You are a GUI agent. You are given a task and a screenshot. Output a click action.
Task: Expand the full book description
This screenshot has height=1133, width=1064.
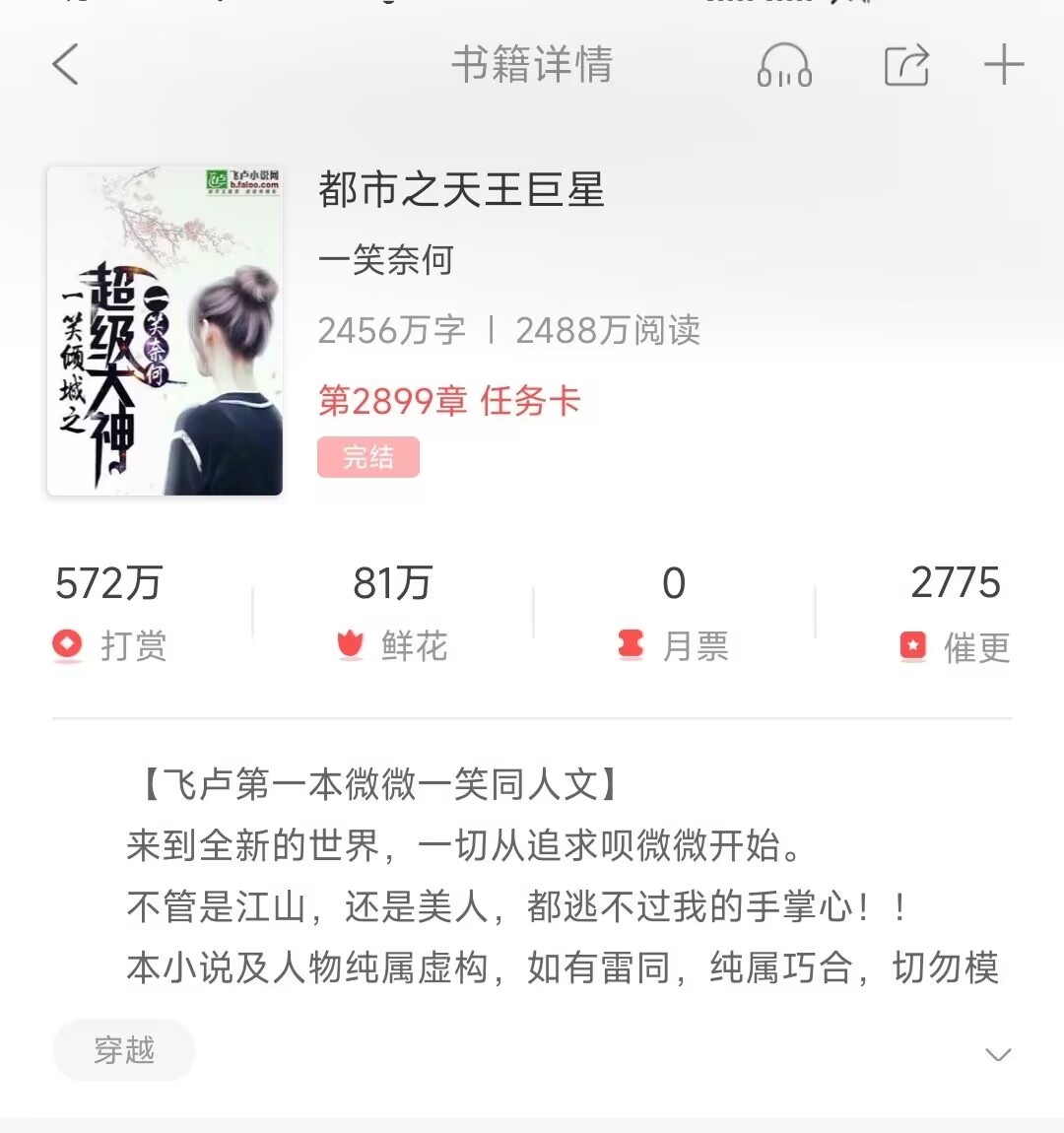(998, 1054)
